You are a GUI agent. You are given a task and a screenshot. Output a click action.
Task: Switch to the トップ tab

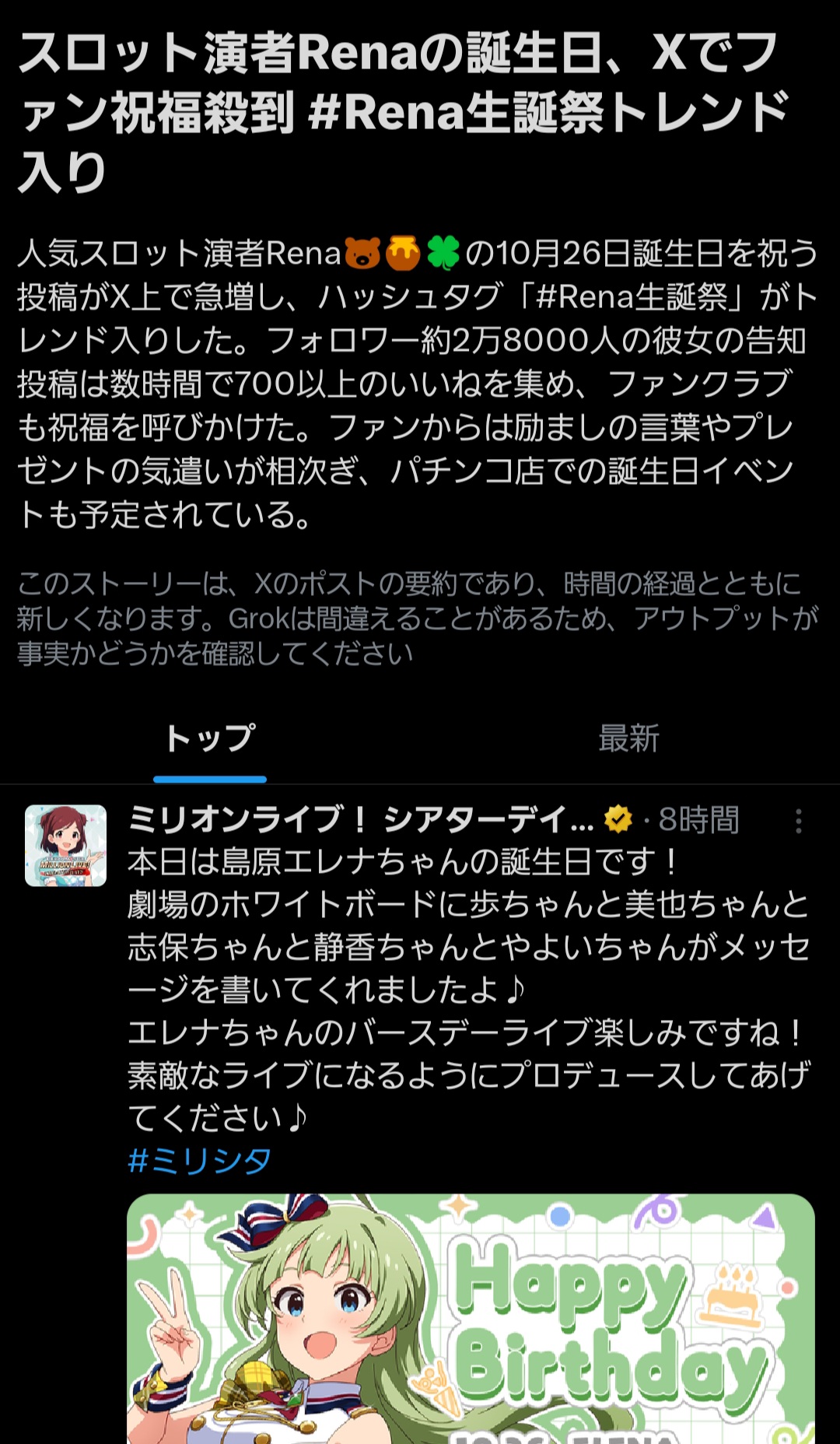pos(210,739)
